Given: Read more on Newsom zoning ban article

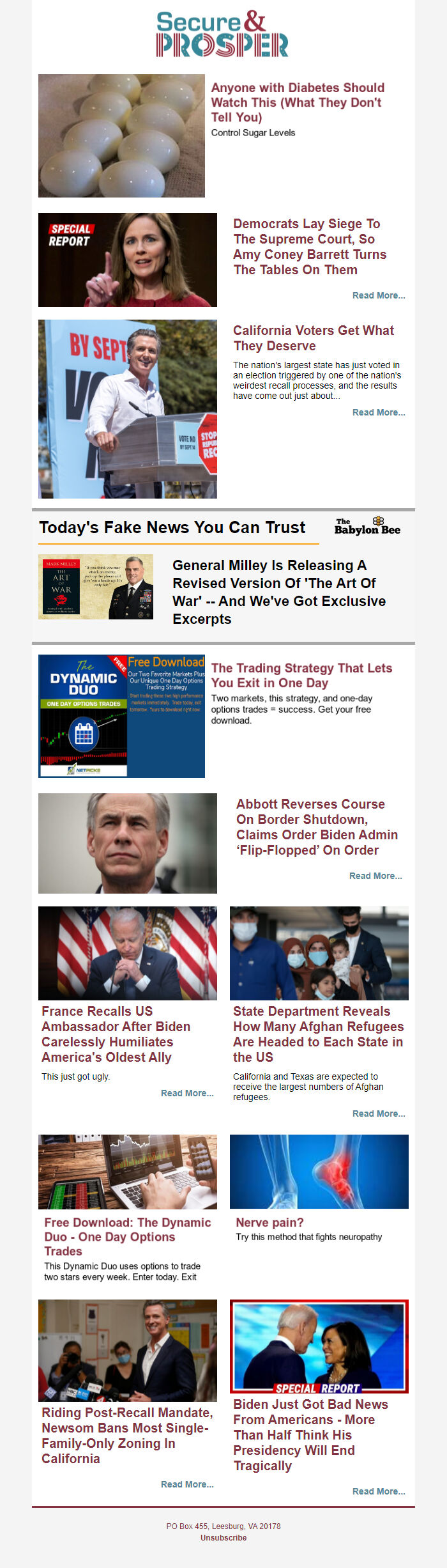Looking at the screenshot, I should [x=186, y=1484].
